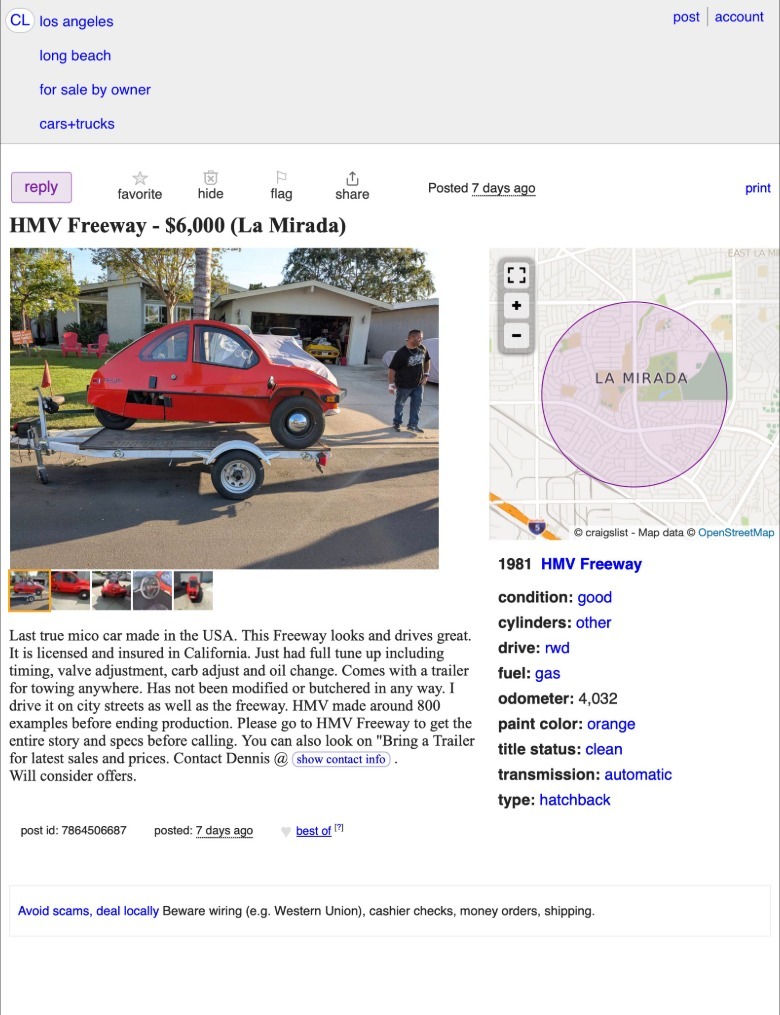The height and width of the screenshot is (1015, 780).
Task: Hide this listing
Action: point(210,186)
